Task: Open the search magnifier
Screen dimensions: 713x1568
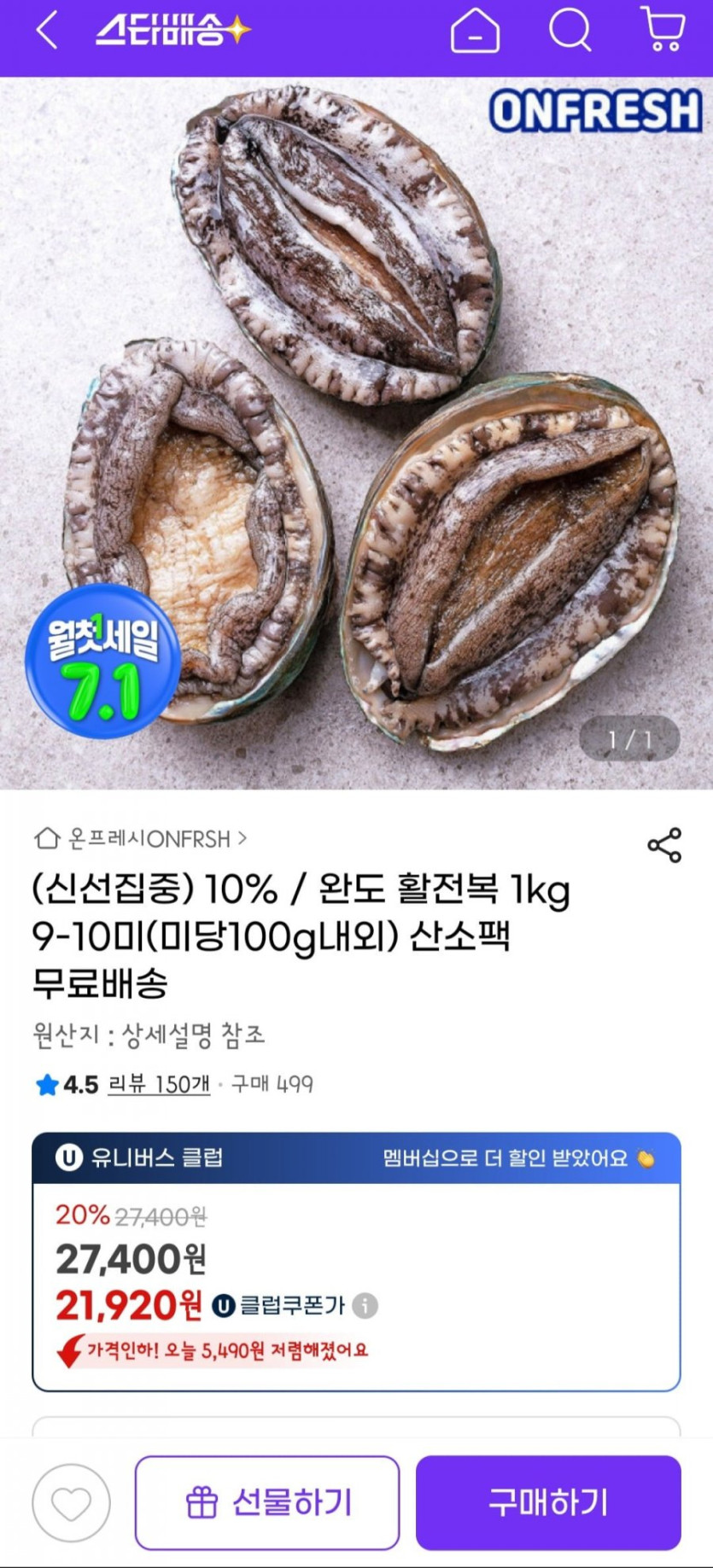Action: 570,32
